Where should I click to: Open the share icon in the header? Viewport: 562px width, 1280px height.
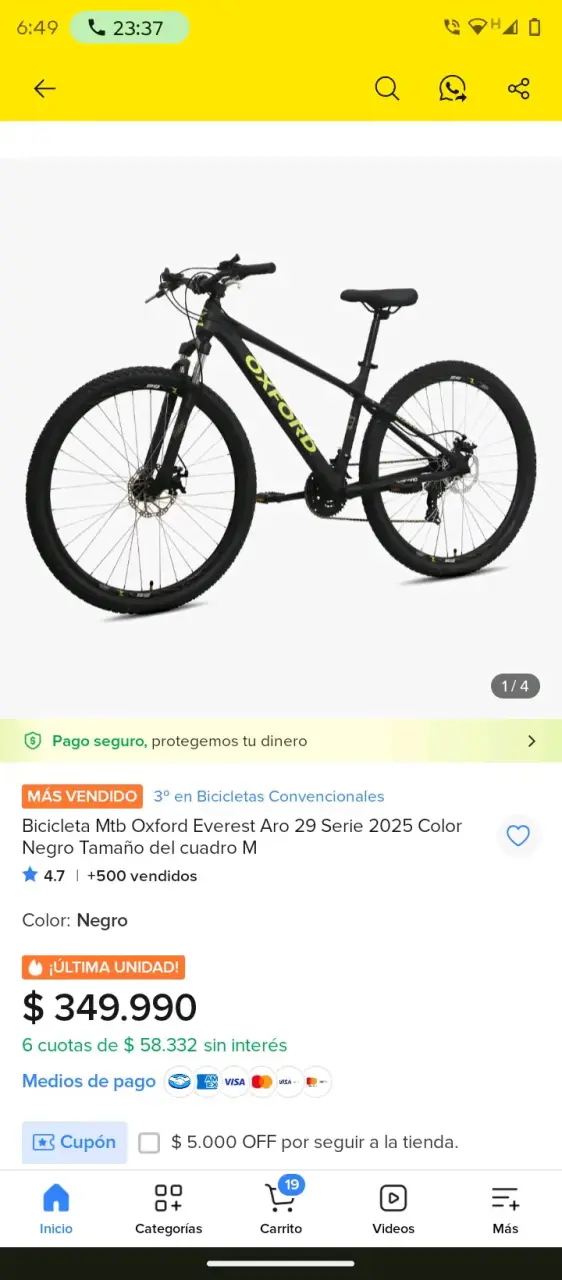[518, 88]
